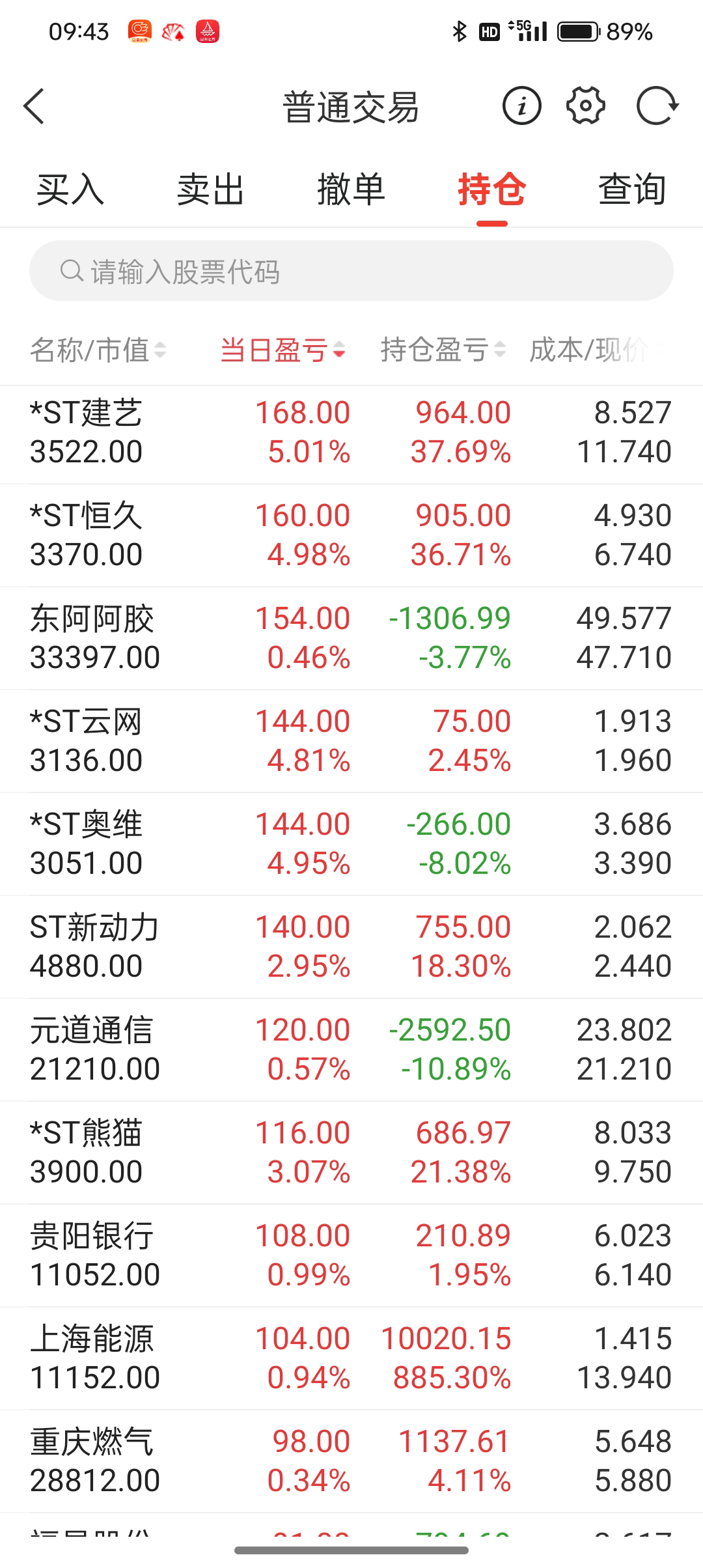This screenshot has width=703, height=1568.
Task: Open the 元道通信 holding row
Action: (x=351, y=1050)
